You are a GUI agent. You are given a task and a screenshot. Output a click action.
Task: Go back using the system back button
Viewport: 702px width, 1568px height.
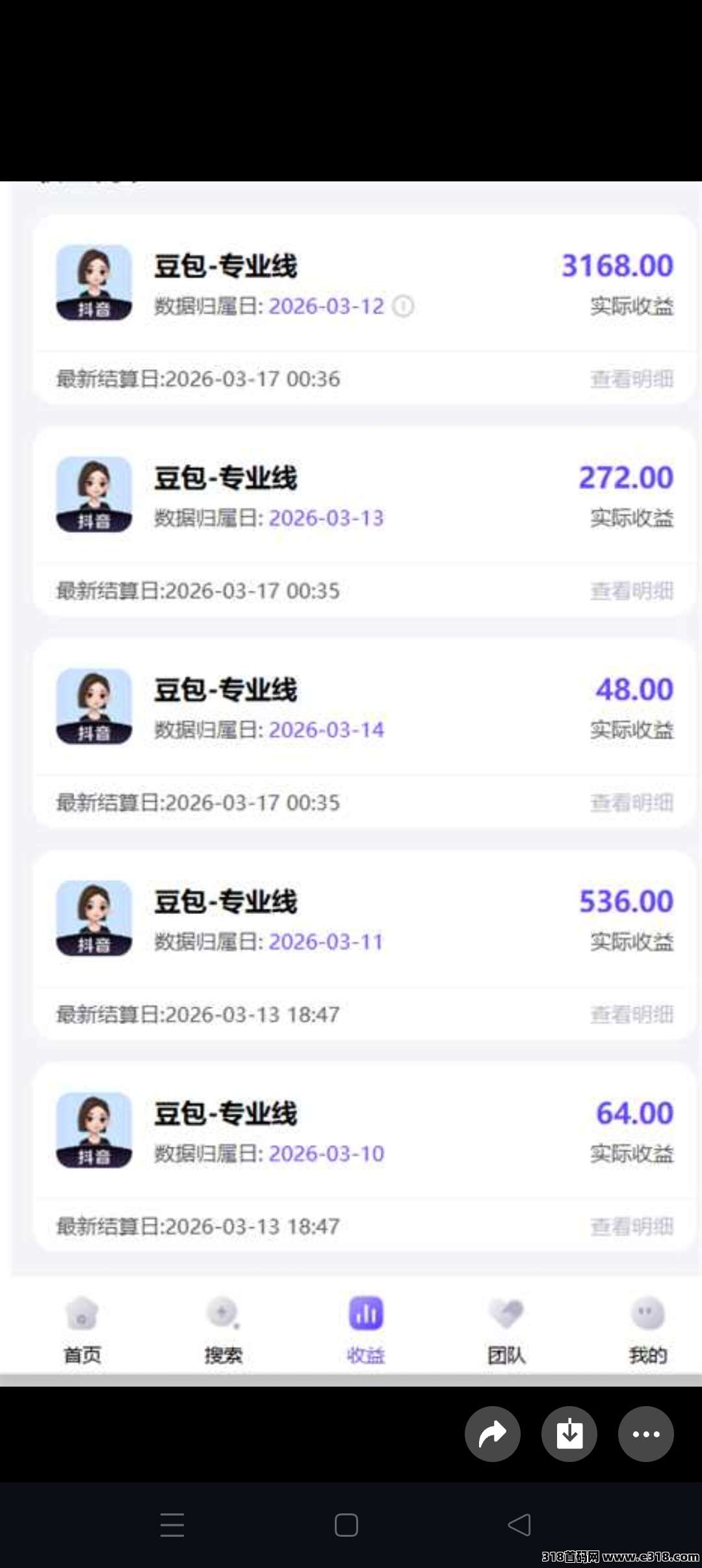point(519,1524)
